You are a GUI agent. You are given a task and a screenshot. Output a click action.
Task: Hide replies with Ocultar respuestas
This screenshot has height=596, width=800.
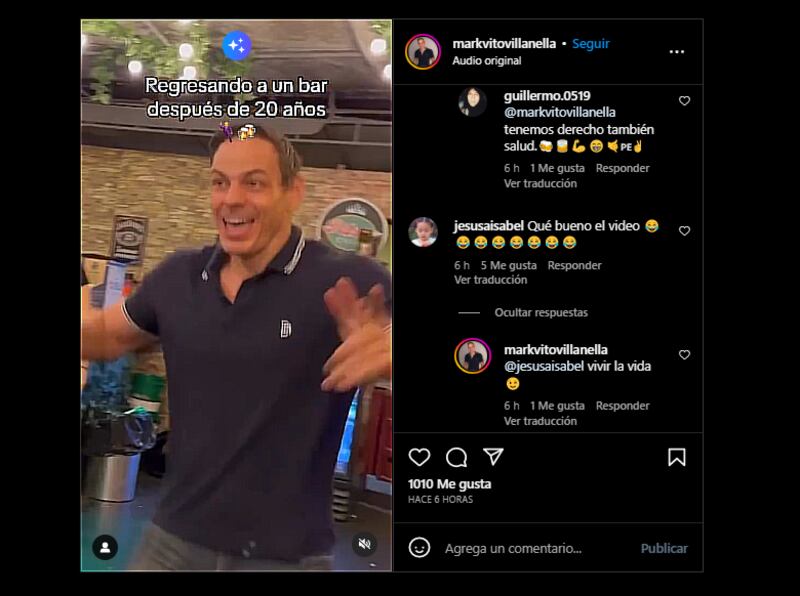[x=540, y=313]
